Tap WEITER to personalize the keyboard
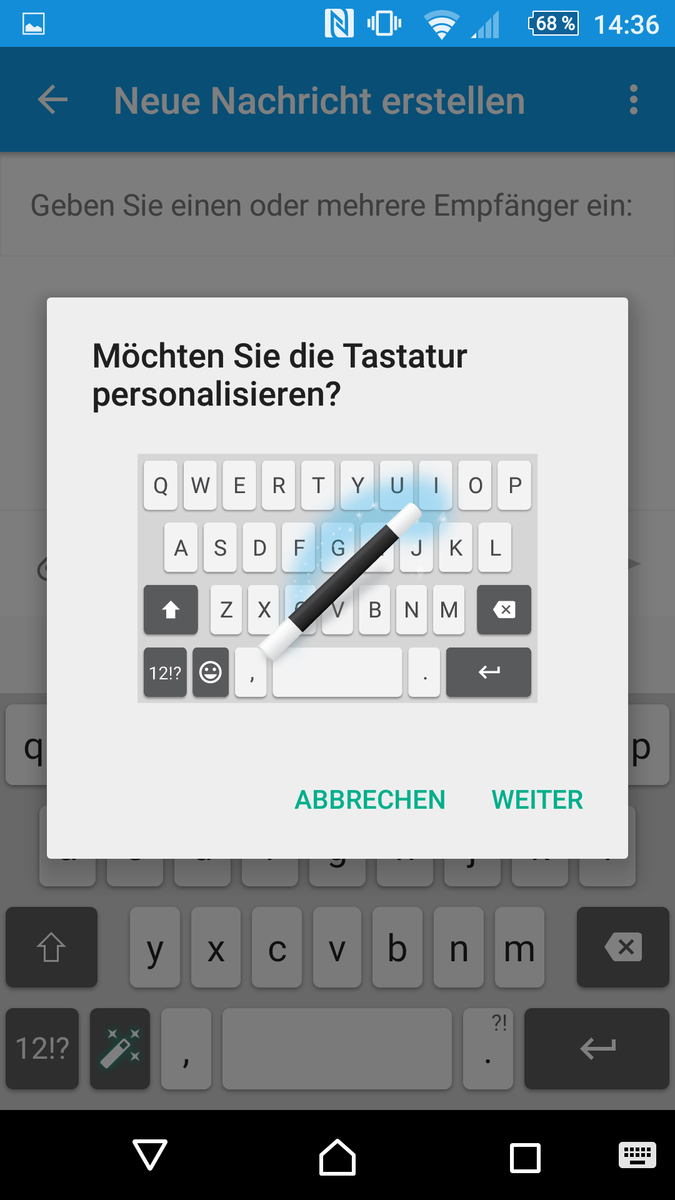Viewport: 675px width, 1200px height. coord(537,800)
